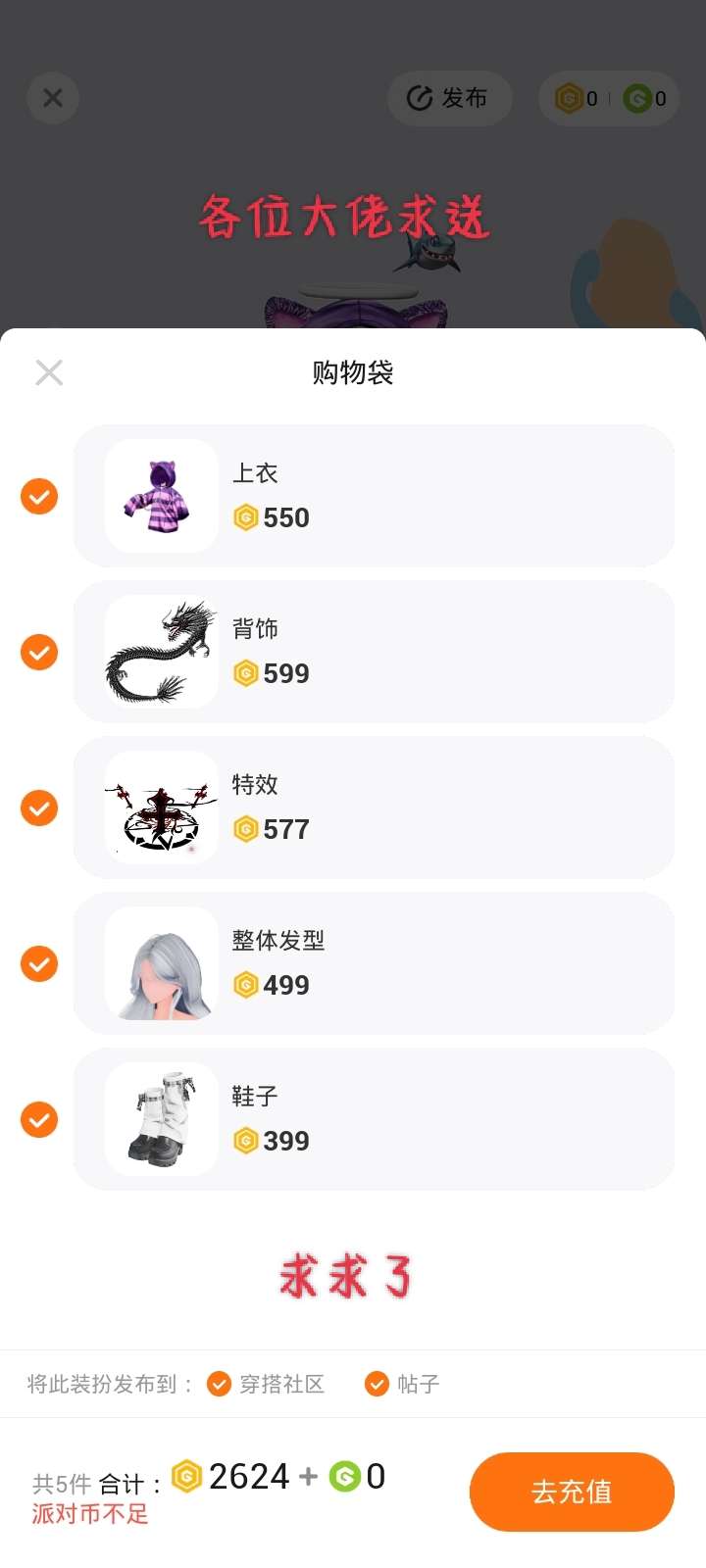View the 整体发型 silver hair card
The image size is (706, 1568).
374,963
